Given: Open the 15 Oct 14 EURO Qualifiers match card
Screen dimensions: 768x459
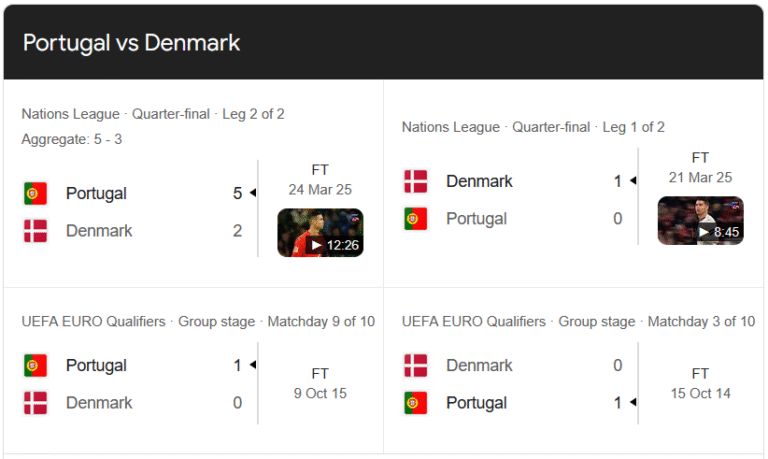Looking at the screenshot, I should coord(520,384).
